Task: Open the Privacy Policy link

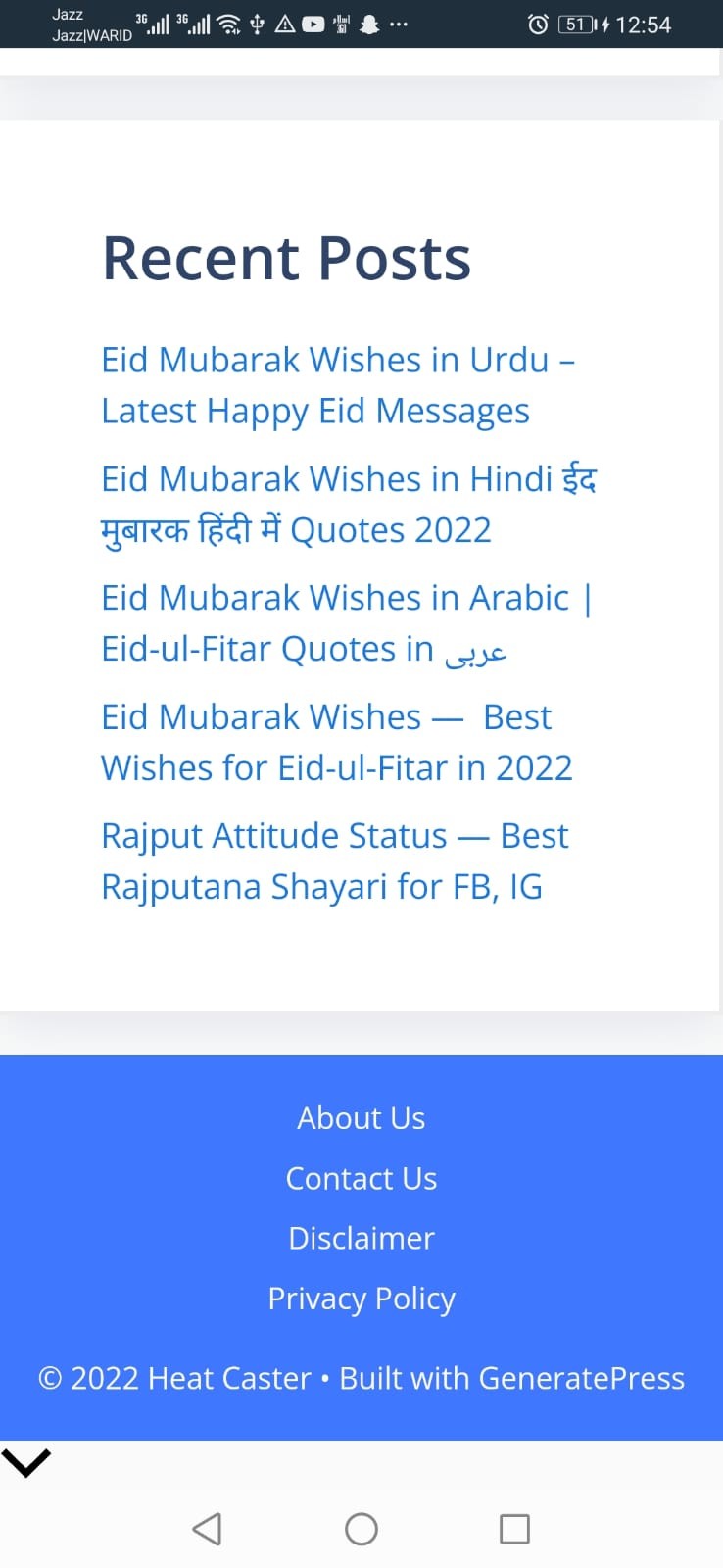Action: pos(361,1298)
